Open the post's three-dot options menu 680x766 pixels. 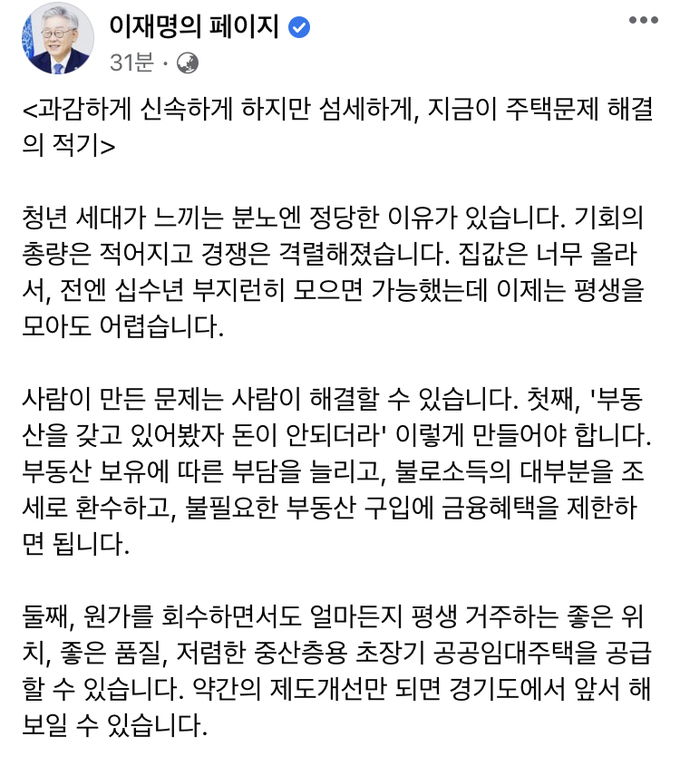tap(642, 21)
